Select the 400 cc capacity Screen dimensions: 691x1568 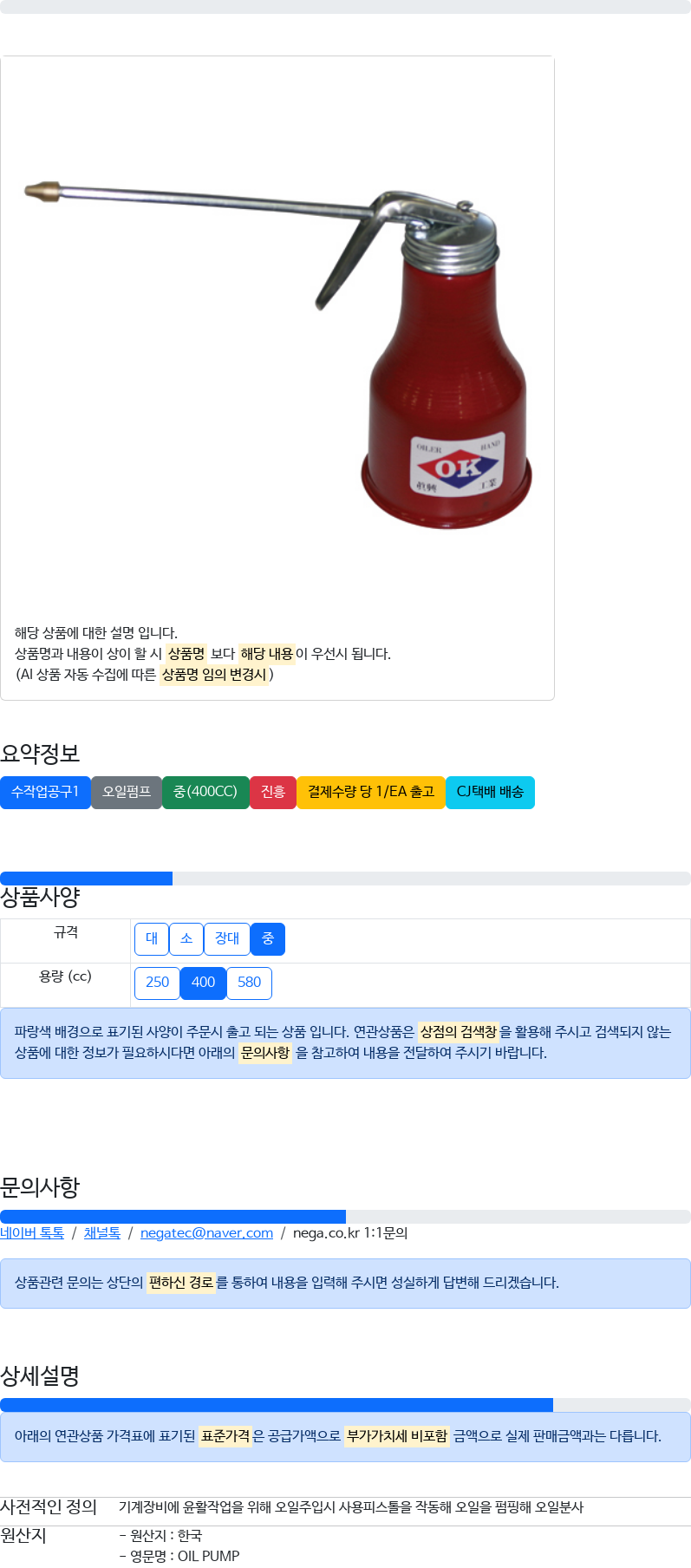click(x=204, y=983)
